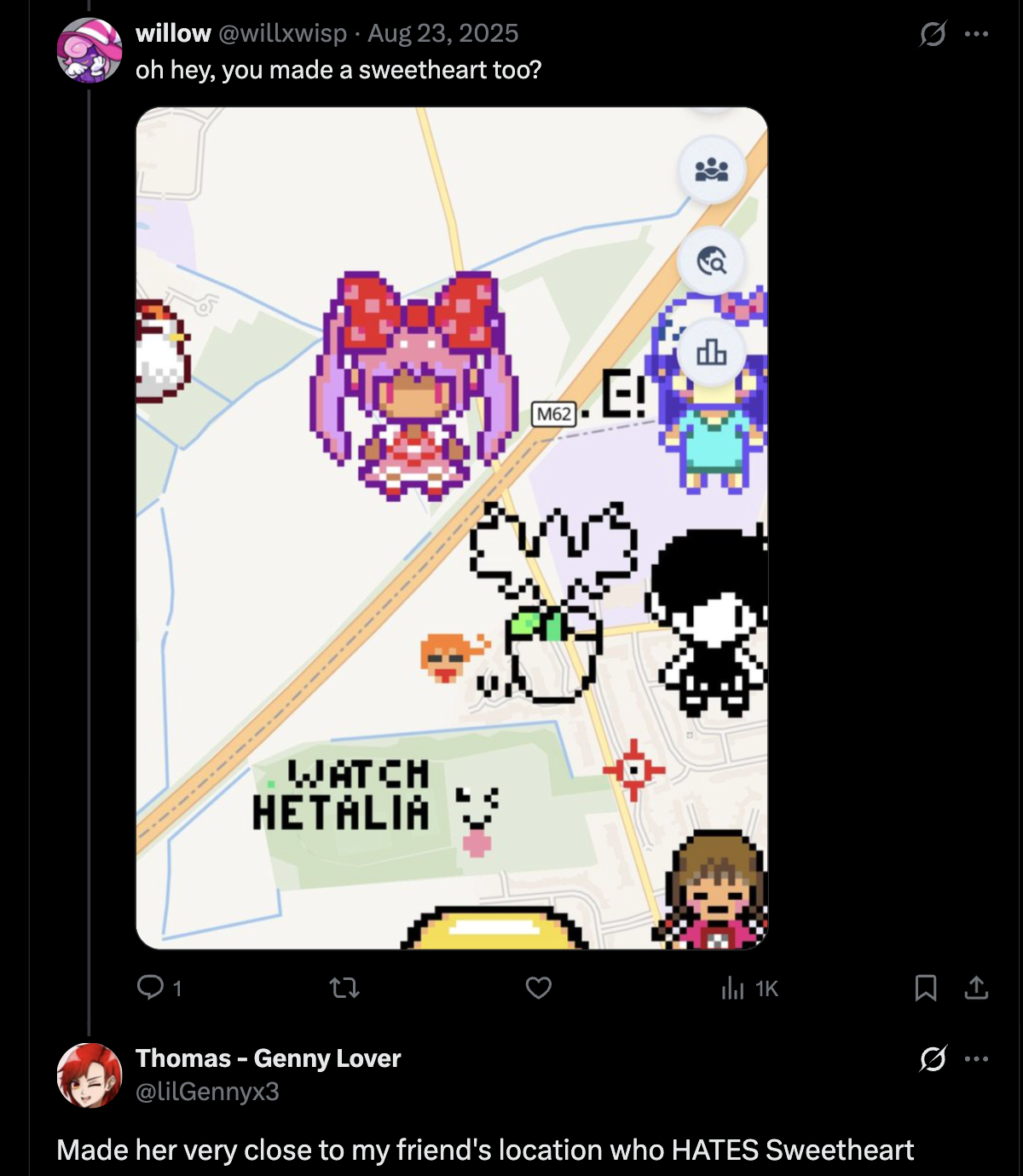Tap the Grok icon on willow's post
This screenshot has width=1023, height=1176.
tap(933, 34)
